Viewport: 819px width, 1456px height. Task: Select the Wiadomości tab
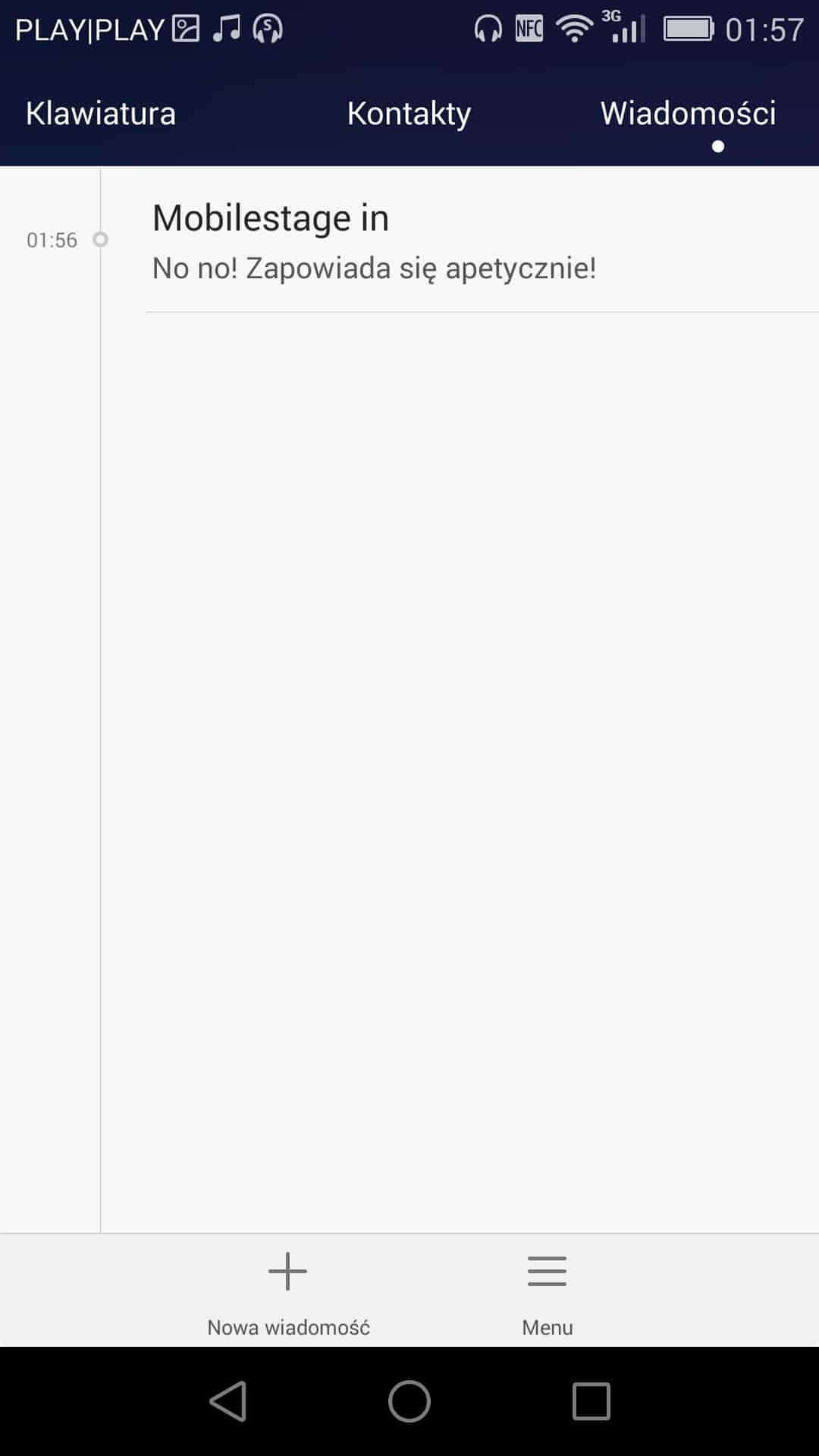click(x=688, y=114)
